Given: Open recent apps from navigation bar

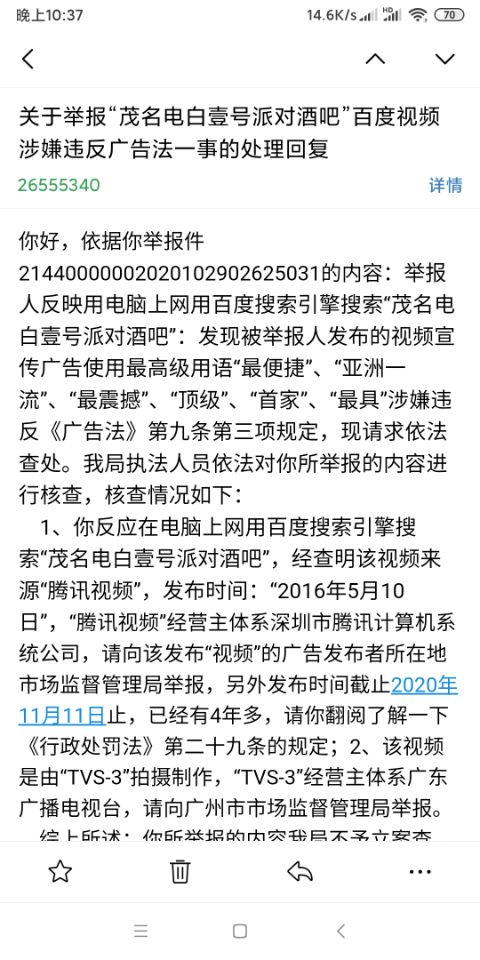Looking at the screenshot, I should (x=141, y=931).
